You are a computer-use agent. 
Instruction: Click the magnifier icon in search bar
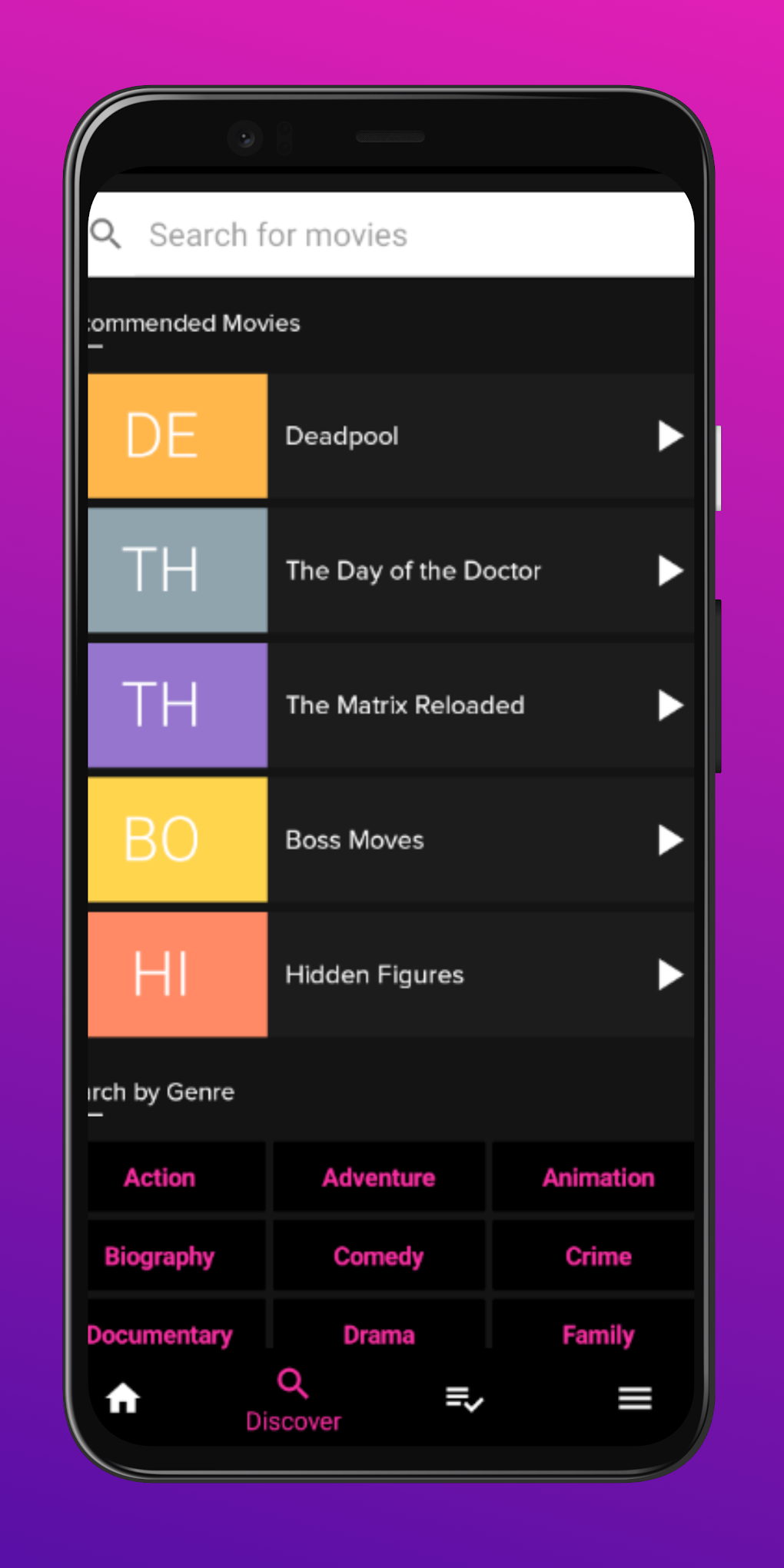click(106, 234)
